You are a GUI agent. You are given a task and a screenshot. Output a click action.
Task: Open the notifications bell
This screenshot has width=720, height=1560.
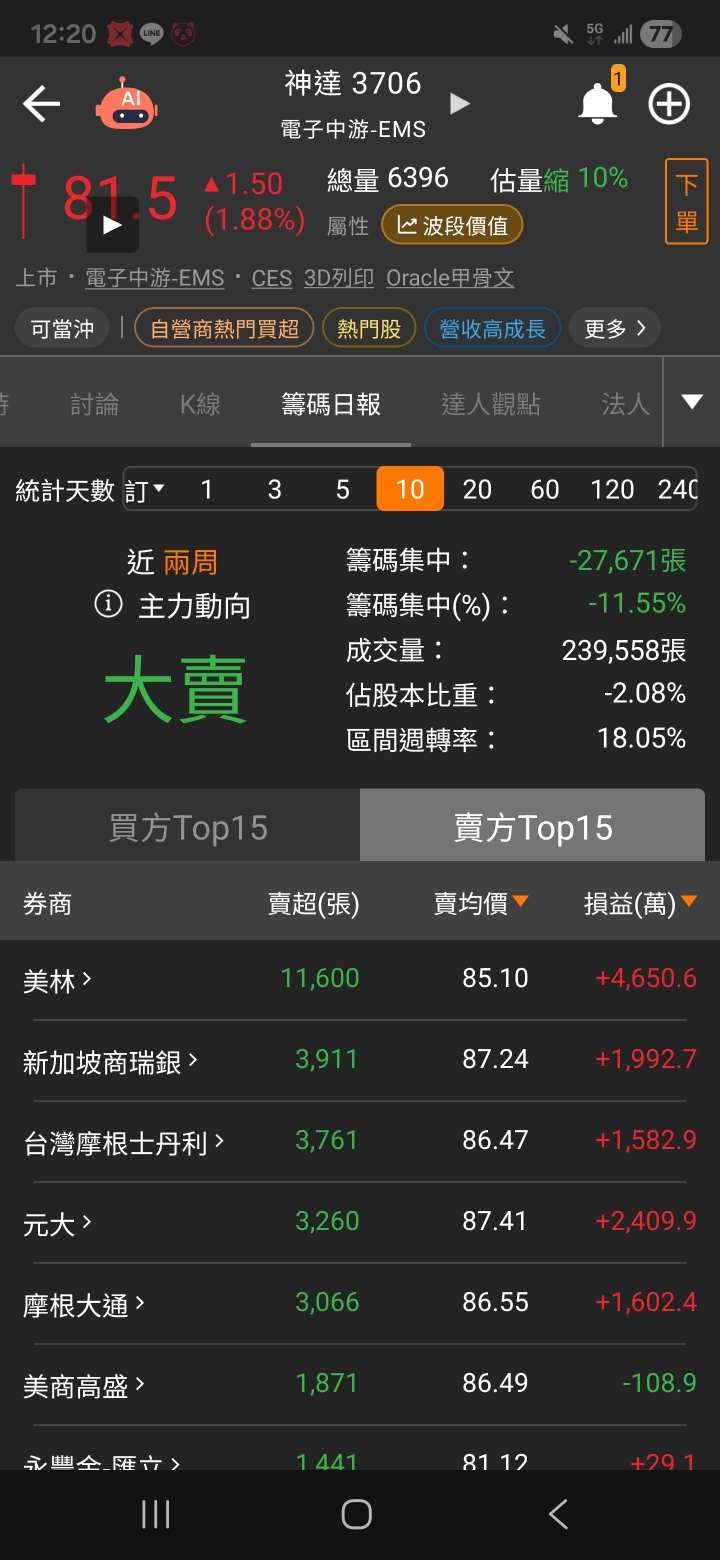598,103
